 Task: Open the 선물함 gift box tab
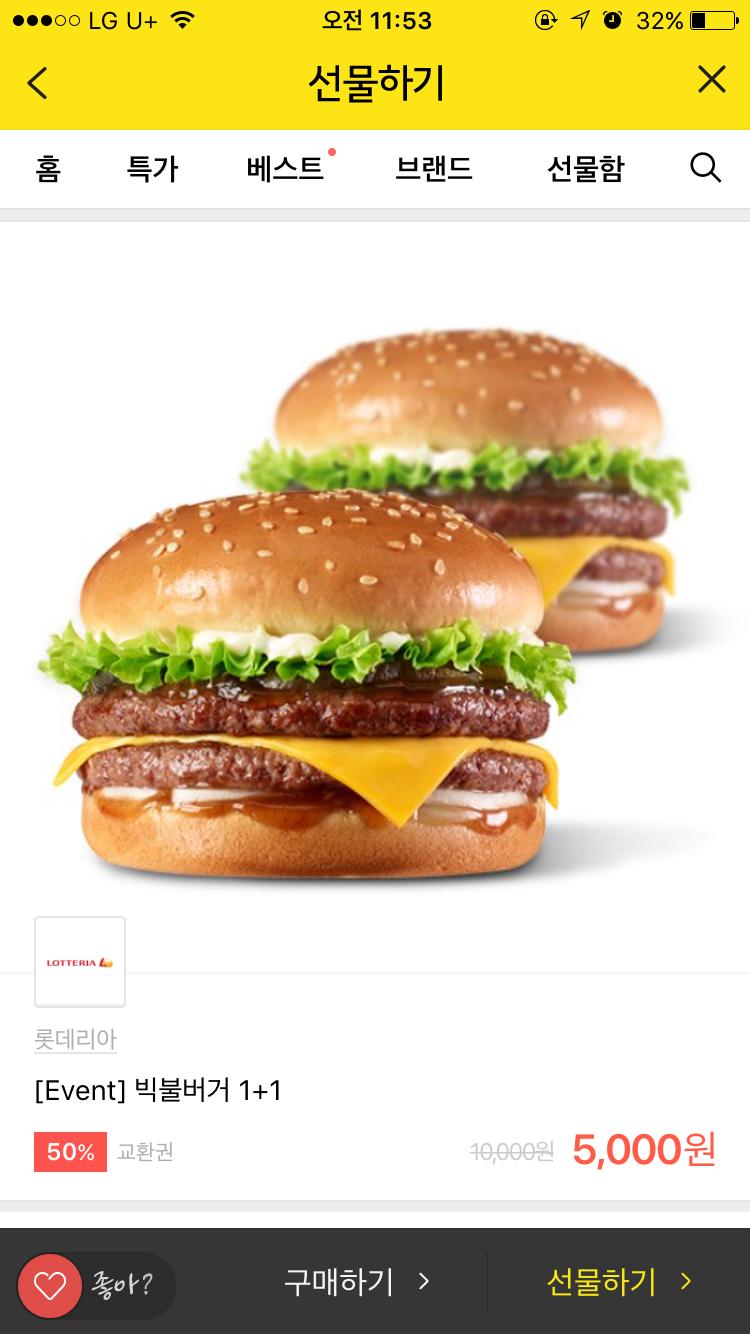pos(585,169)
